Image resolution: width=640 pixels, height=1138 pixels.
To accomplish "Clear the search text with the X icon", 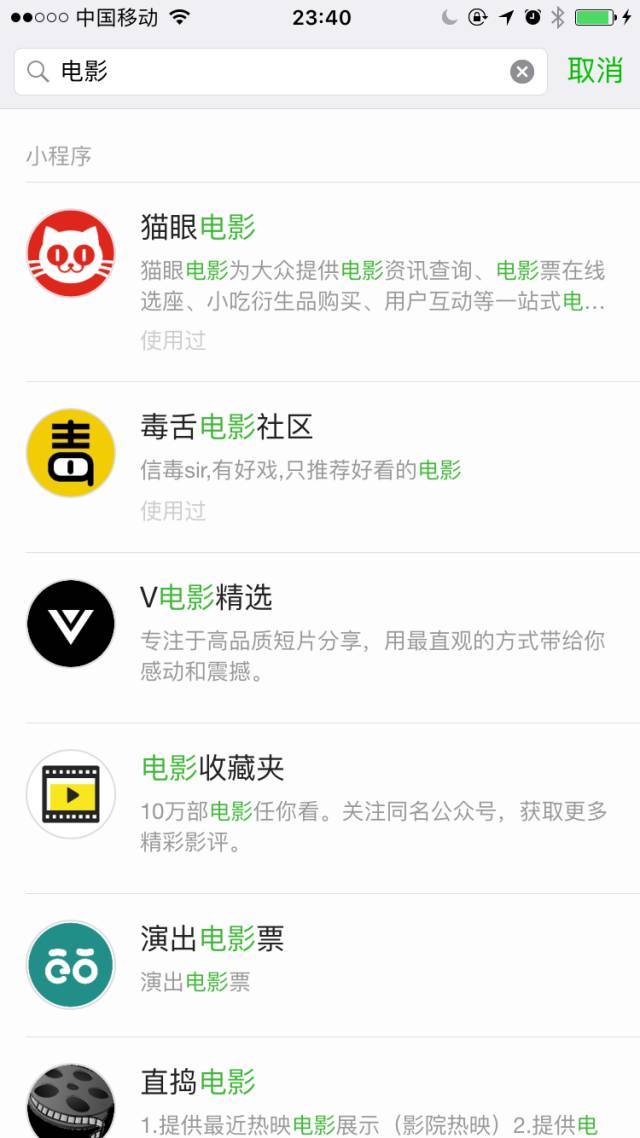I will click(x=522, y=71).
